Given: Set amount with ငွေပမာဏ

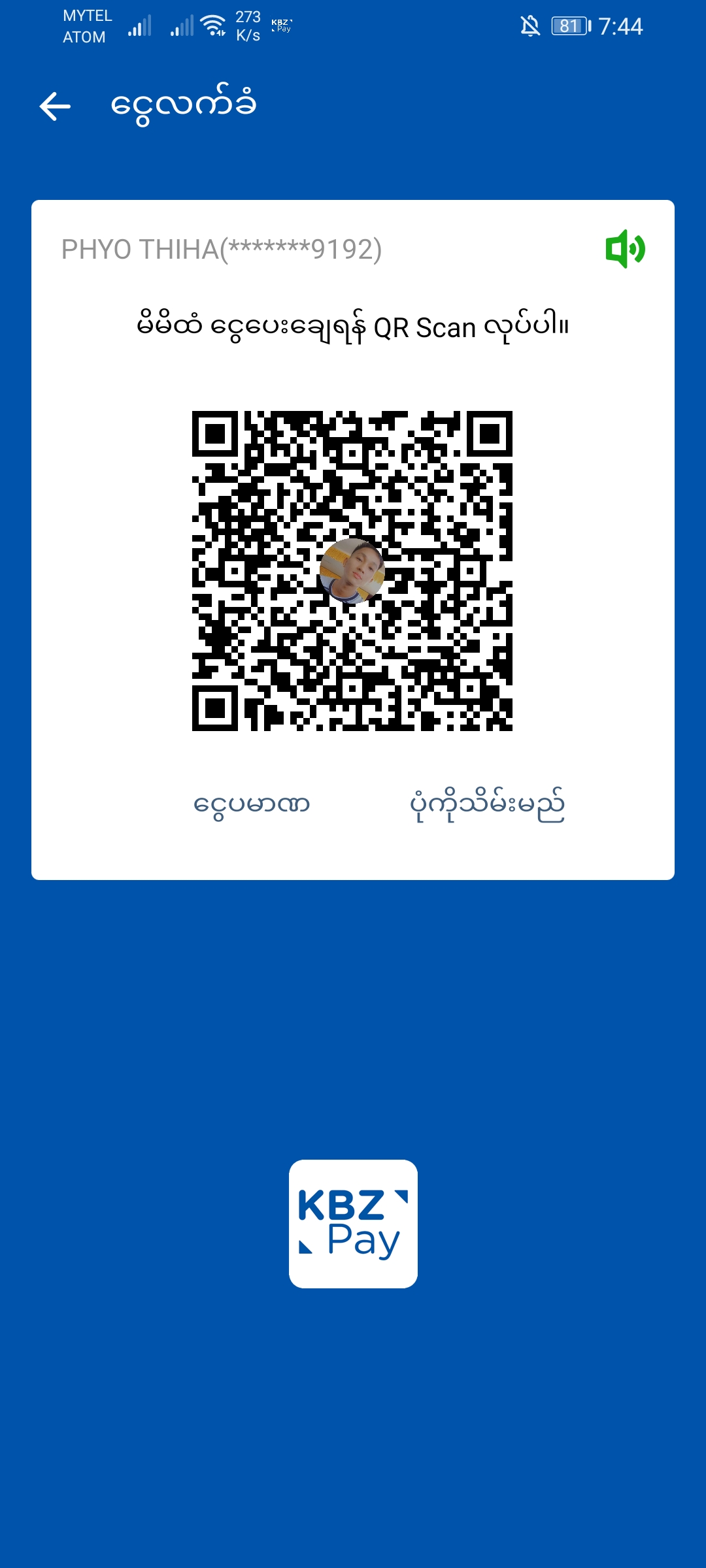Looking at the screenshot, I should [252, 804].
